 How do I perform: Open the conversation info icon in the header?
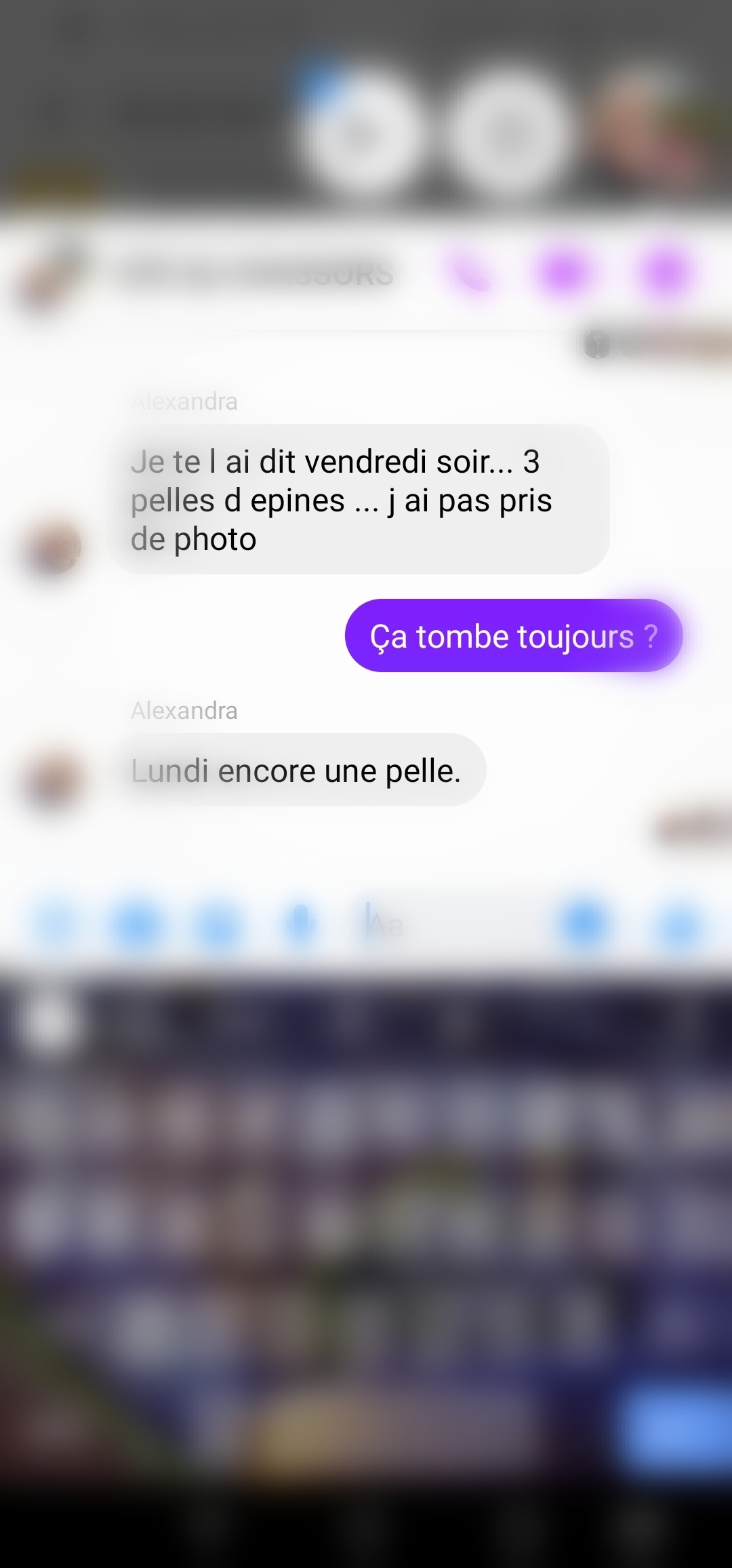tap(666, 273)
